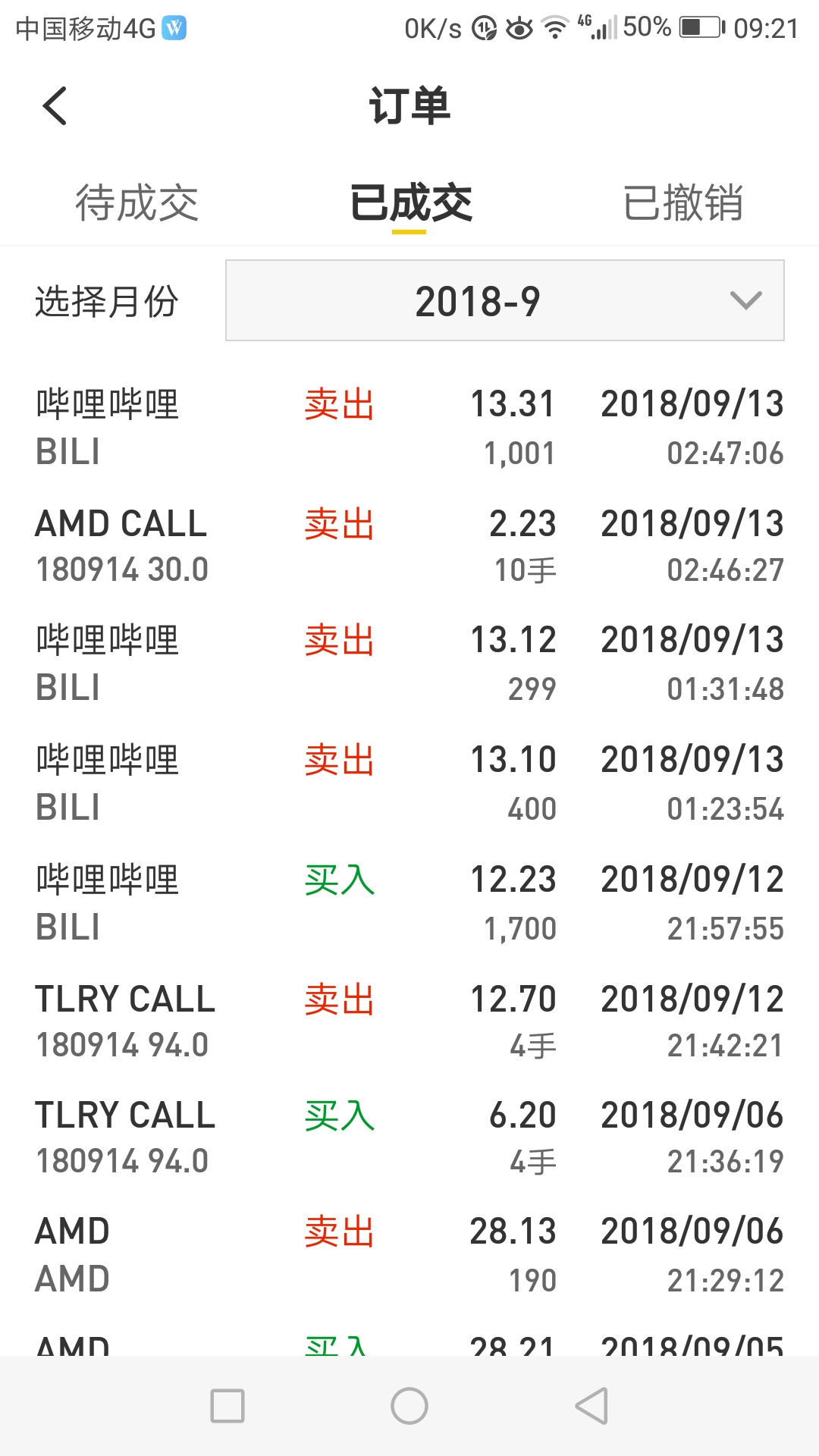The height and width of the screenshot is (1456, 819).
Task: Open the BILI sell order at 13.12
Action: tap(409, 664)
